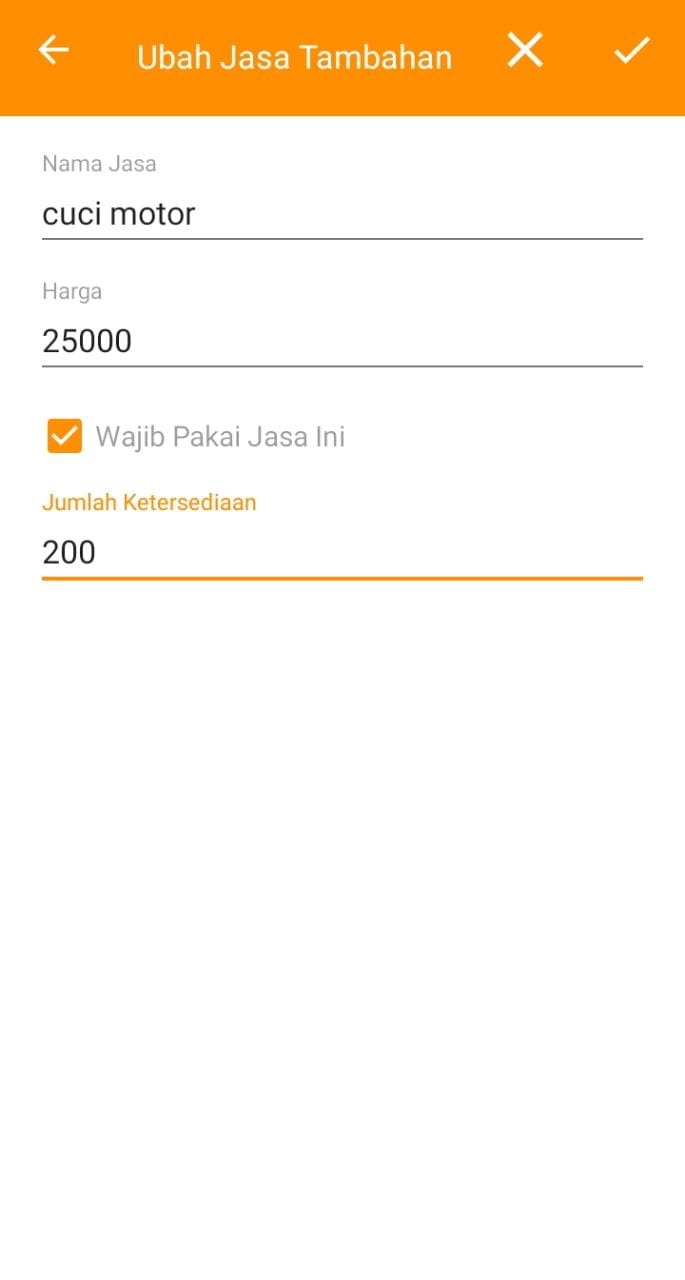Focus the Jumlah Ketersediaan field
The height and width of the screenshot is (1280, 685).
tap(342, 552)
